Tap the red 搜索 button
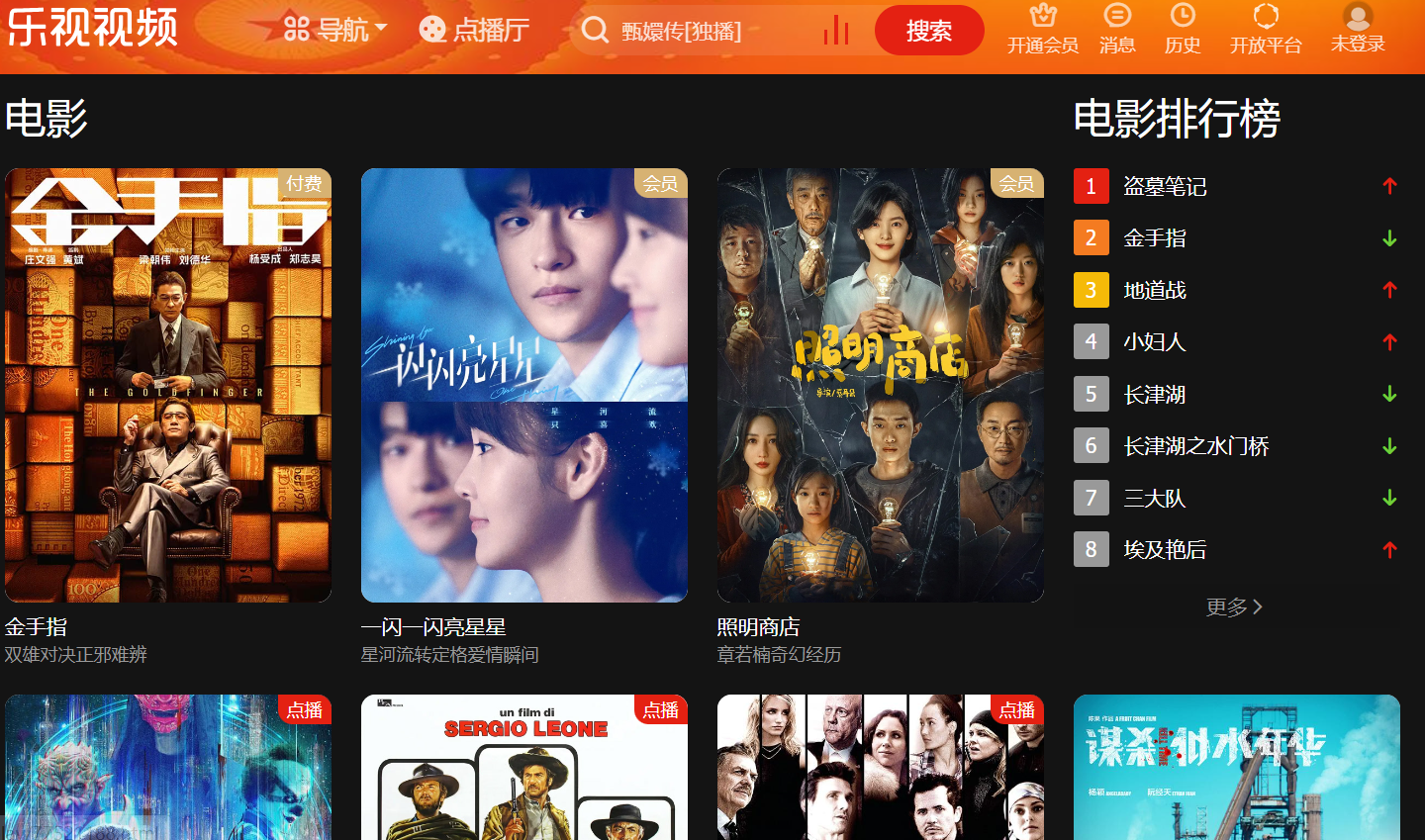Image resolution: width=1425 pixels, height=840 pixels. pyautogui.click(x=928, y=31)
